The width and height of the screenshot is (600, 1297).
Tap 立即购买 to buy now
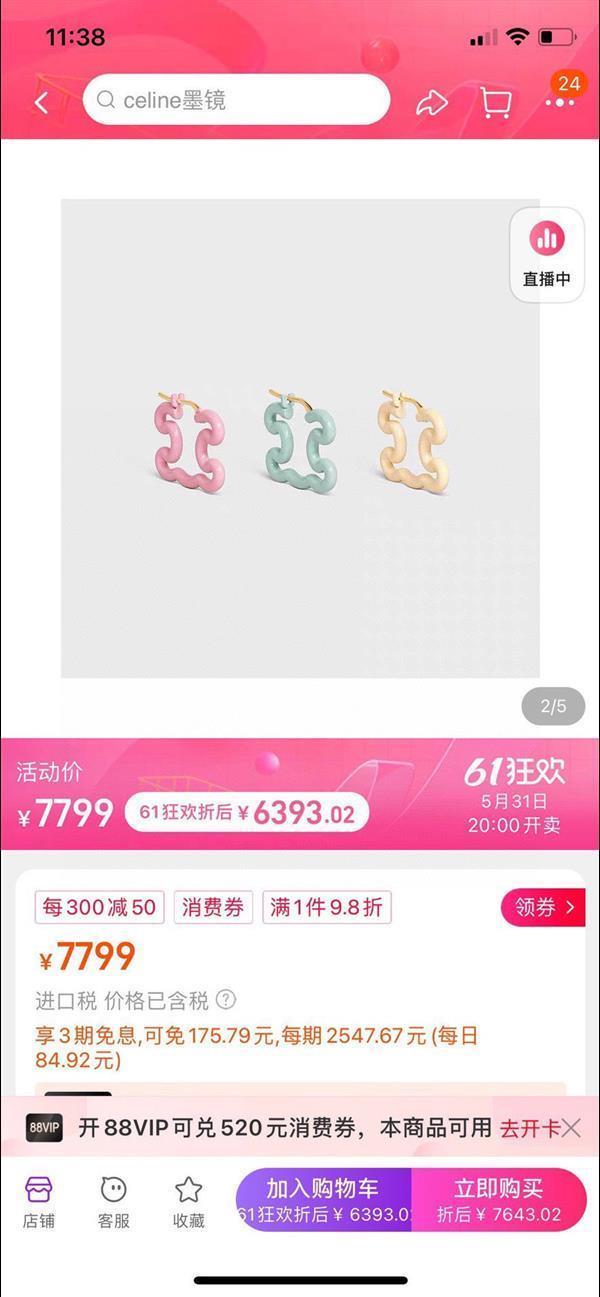click(x=499, y=1199)
